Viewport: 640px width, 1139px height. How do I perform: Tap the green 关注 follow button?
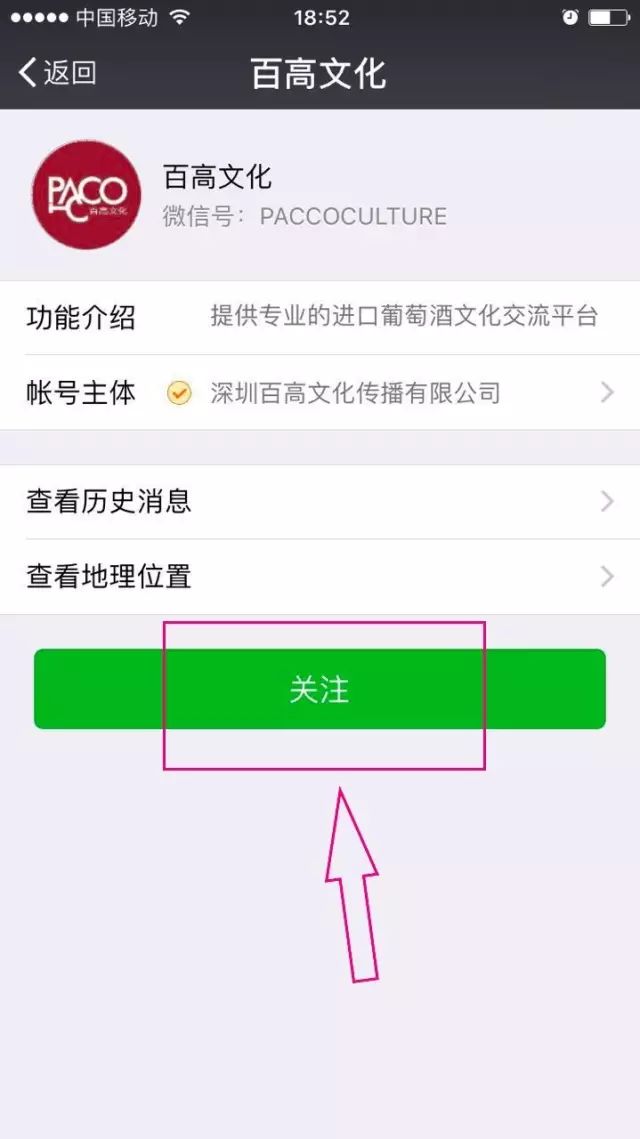point(320,689)
